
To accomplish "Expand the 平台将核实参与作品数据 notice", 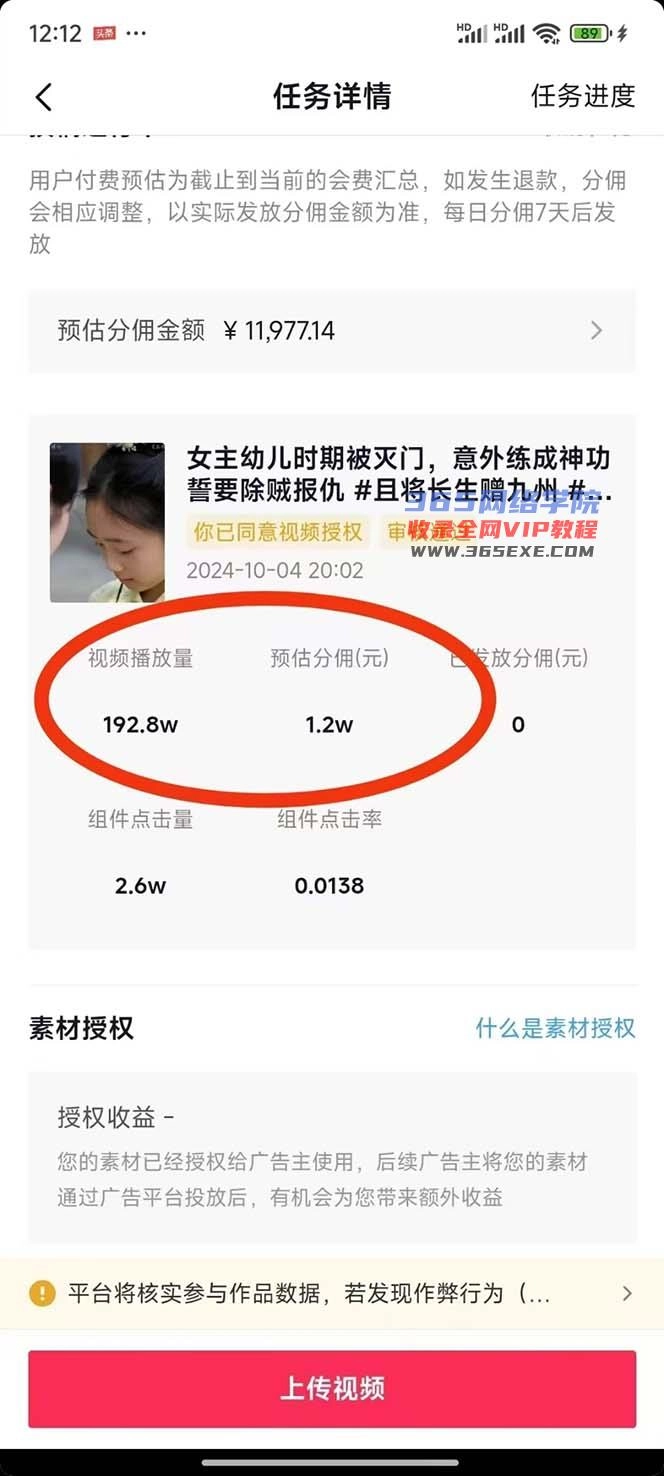I will coord(332,1294).
